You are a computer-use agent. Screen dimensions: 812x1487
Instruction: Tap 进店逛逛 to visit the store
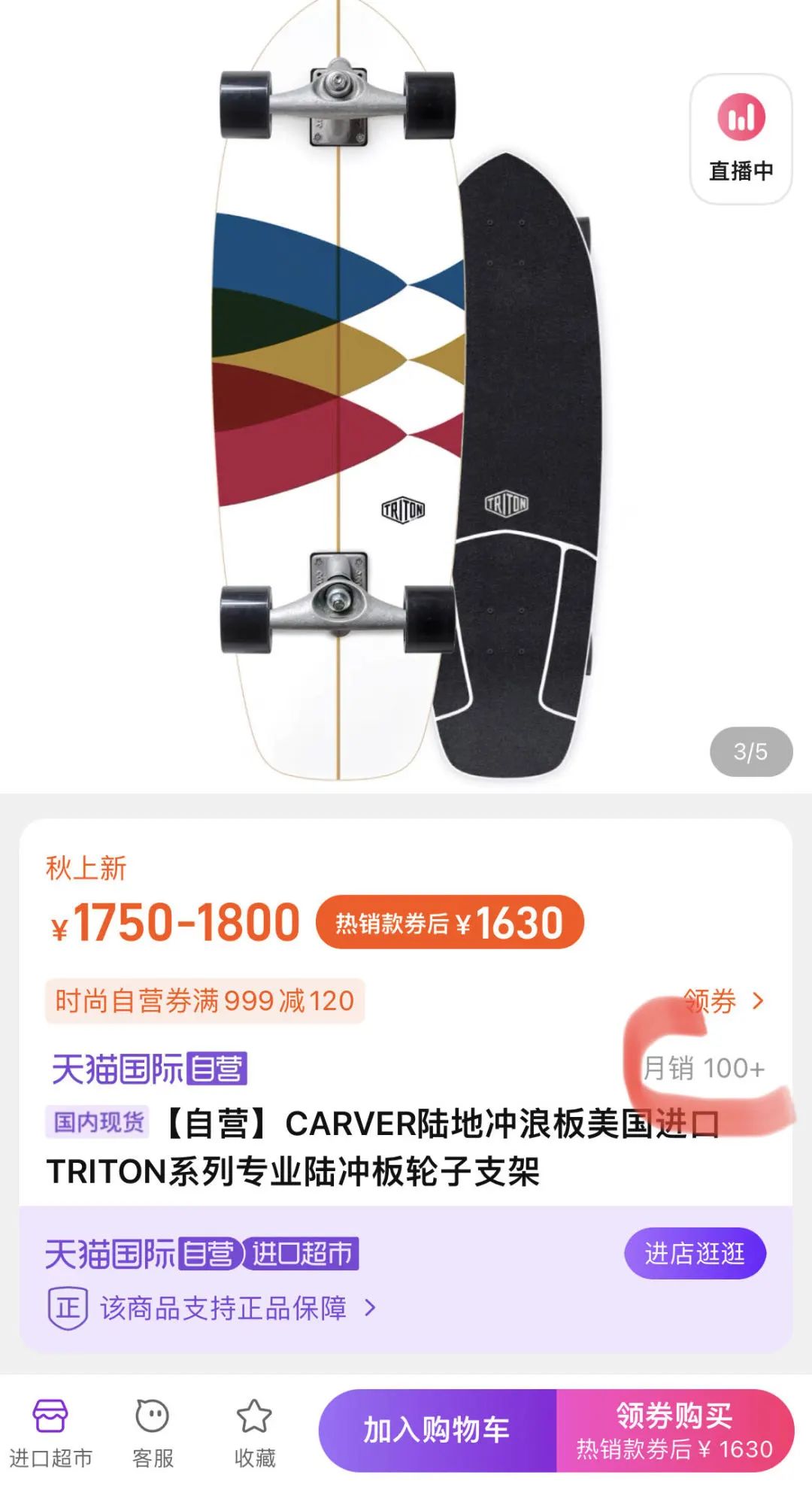[x=695, y=1253]
